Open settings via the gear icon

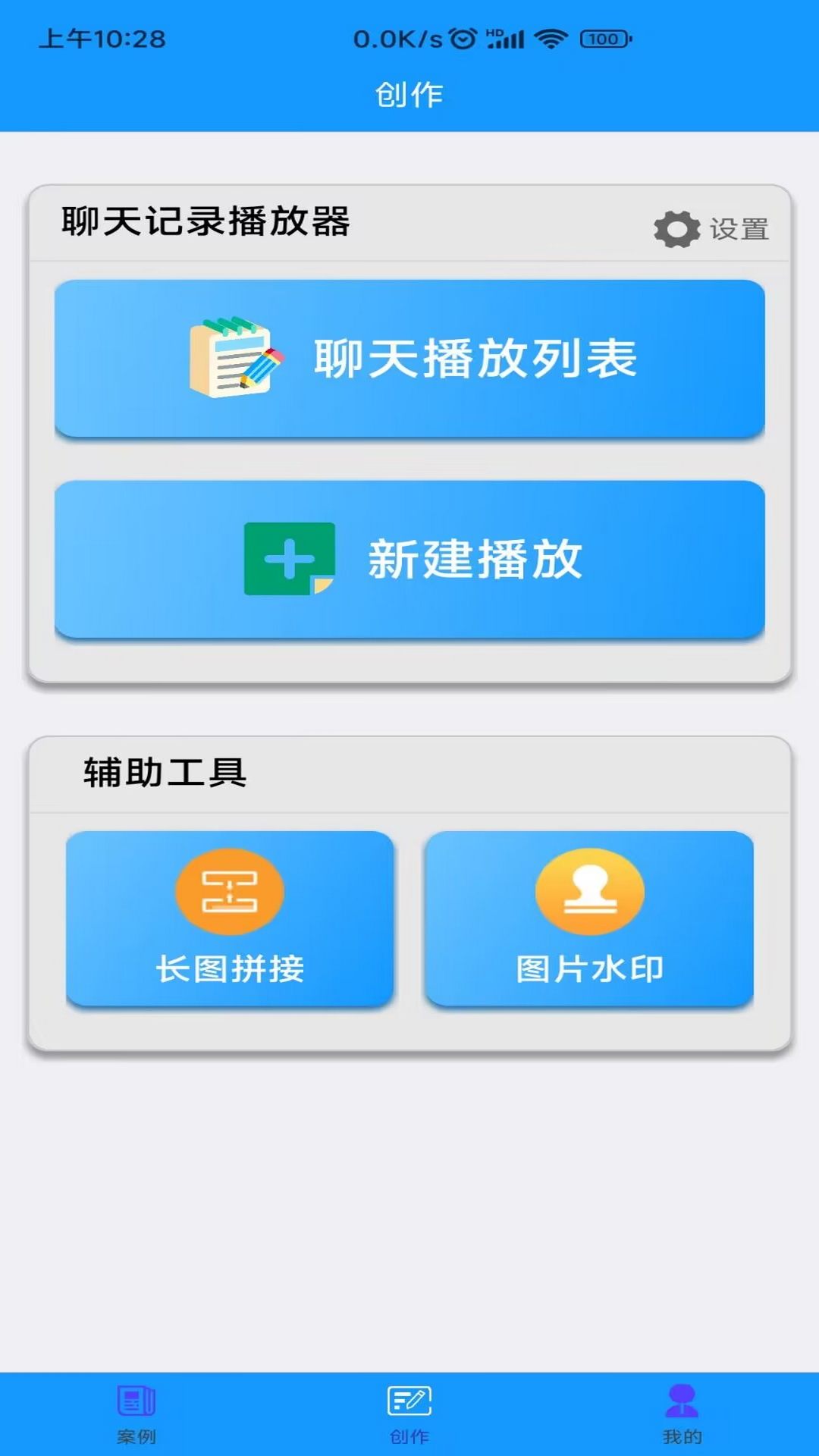click(676, 229)
